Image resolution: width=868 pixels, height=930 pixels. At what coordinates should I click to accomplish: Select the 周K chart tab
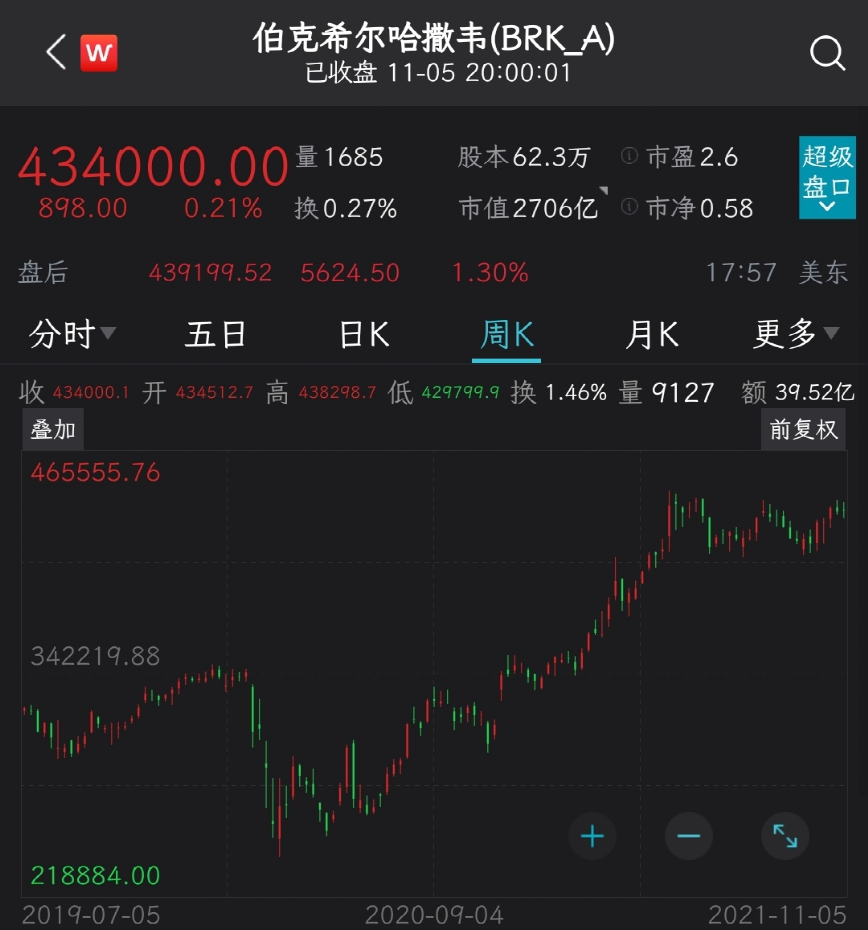(507, 335)
